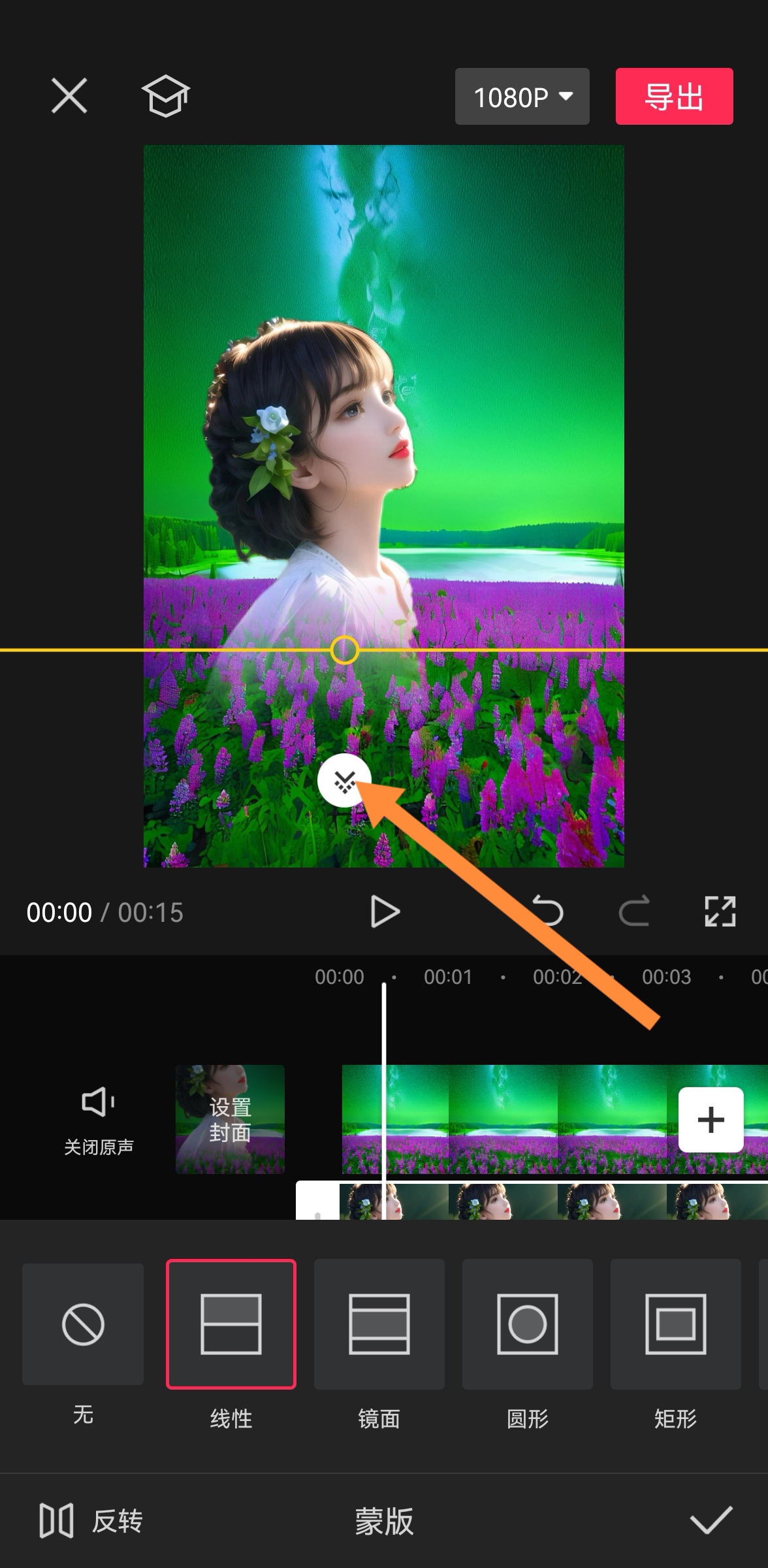Enter fullscreen preview mode
Image resolution: width=768 pixels, height=1568 pixels.
(720, 911)
